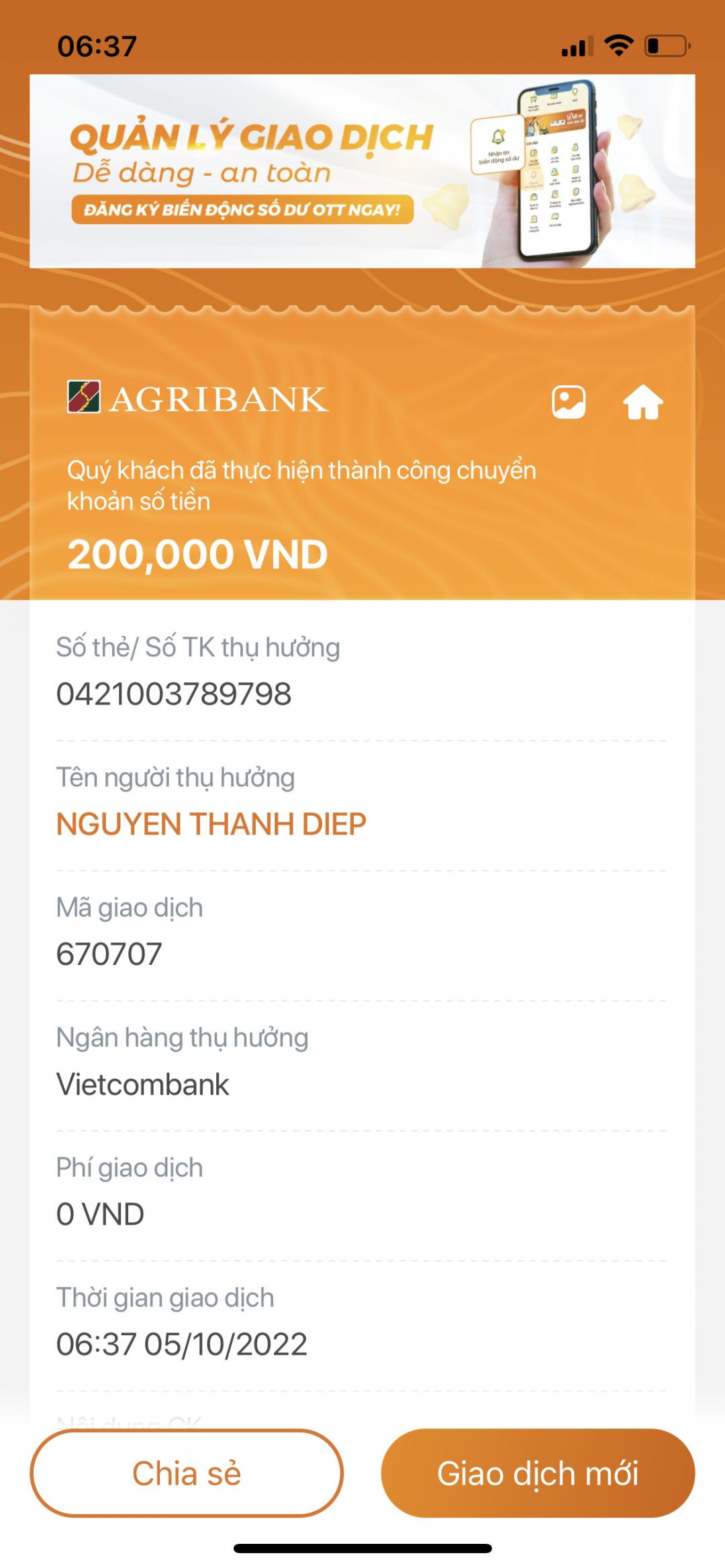Open the Quản lý giao dịch OTT banner
Image resolution: width=725 pixels, height=1568 pixels.
(362, 171)
